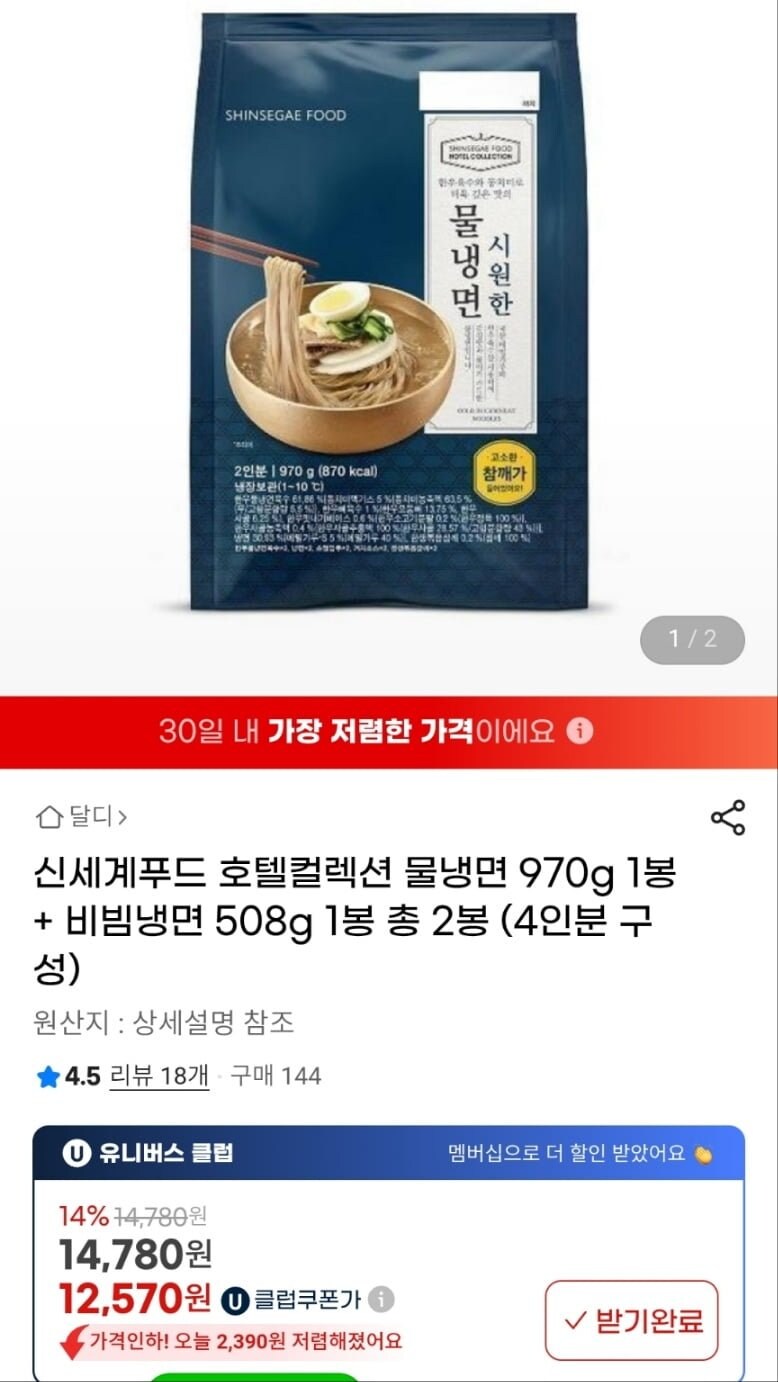Tap the 30일 내 가장 저렴한 가격 banner
This screenshot has width=778, height=1382.
coord(389,732)
